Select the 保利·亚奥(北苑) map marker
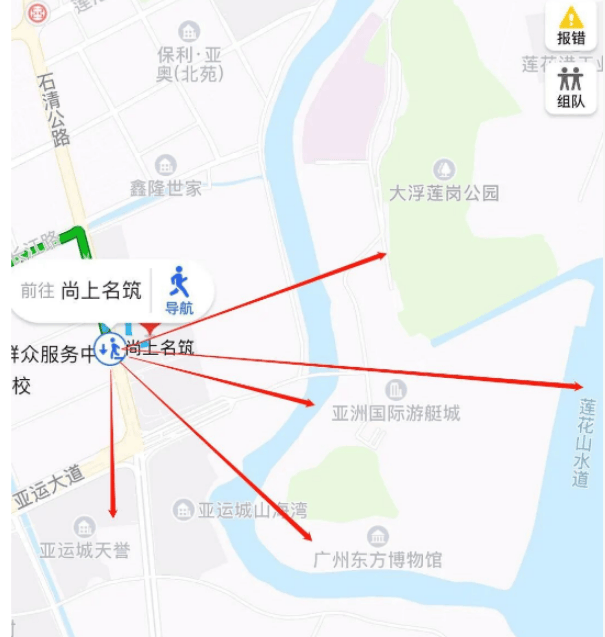605x637 pixels. click(189, 32)
